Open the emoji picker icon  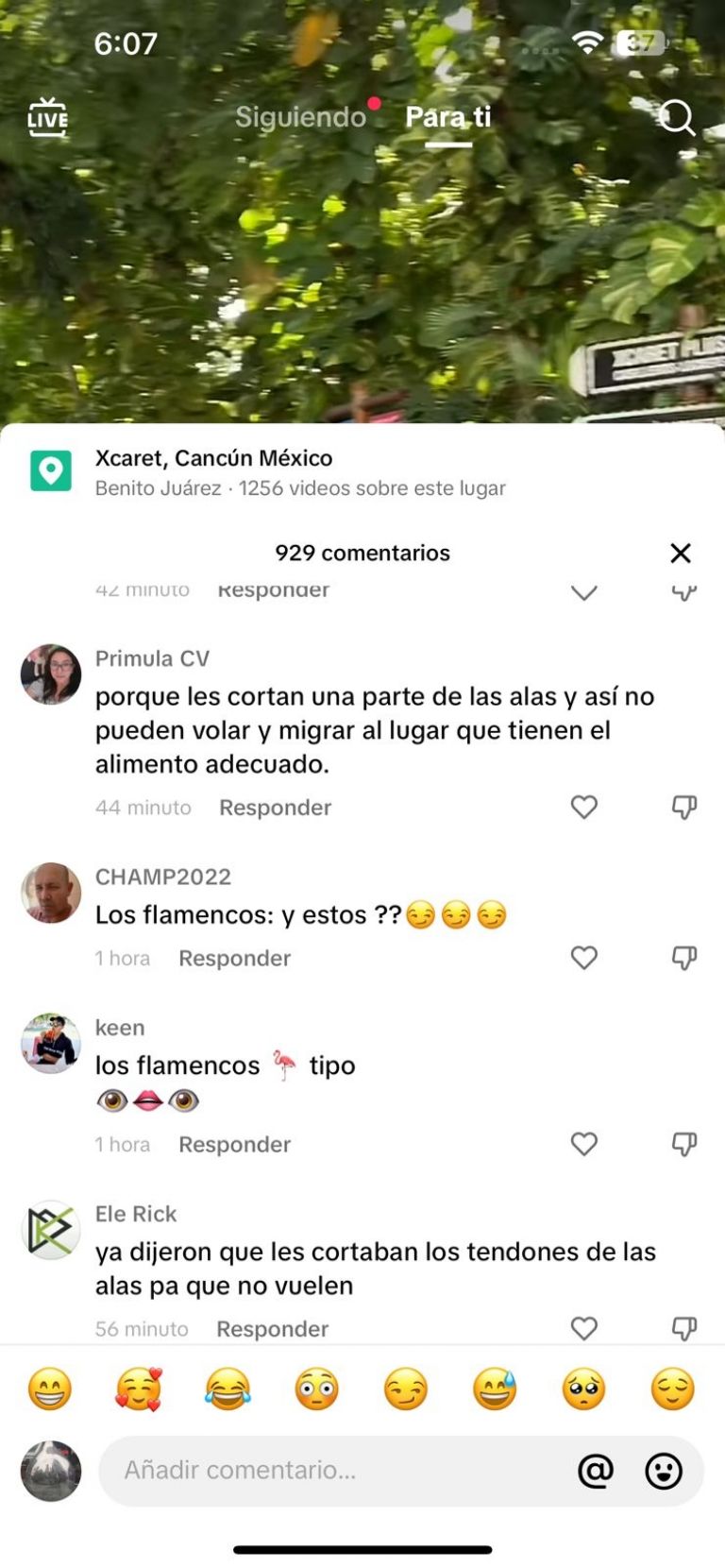click(664, 1471)
